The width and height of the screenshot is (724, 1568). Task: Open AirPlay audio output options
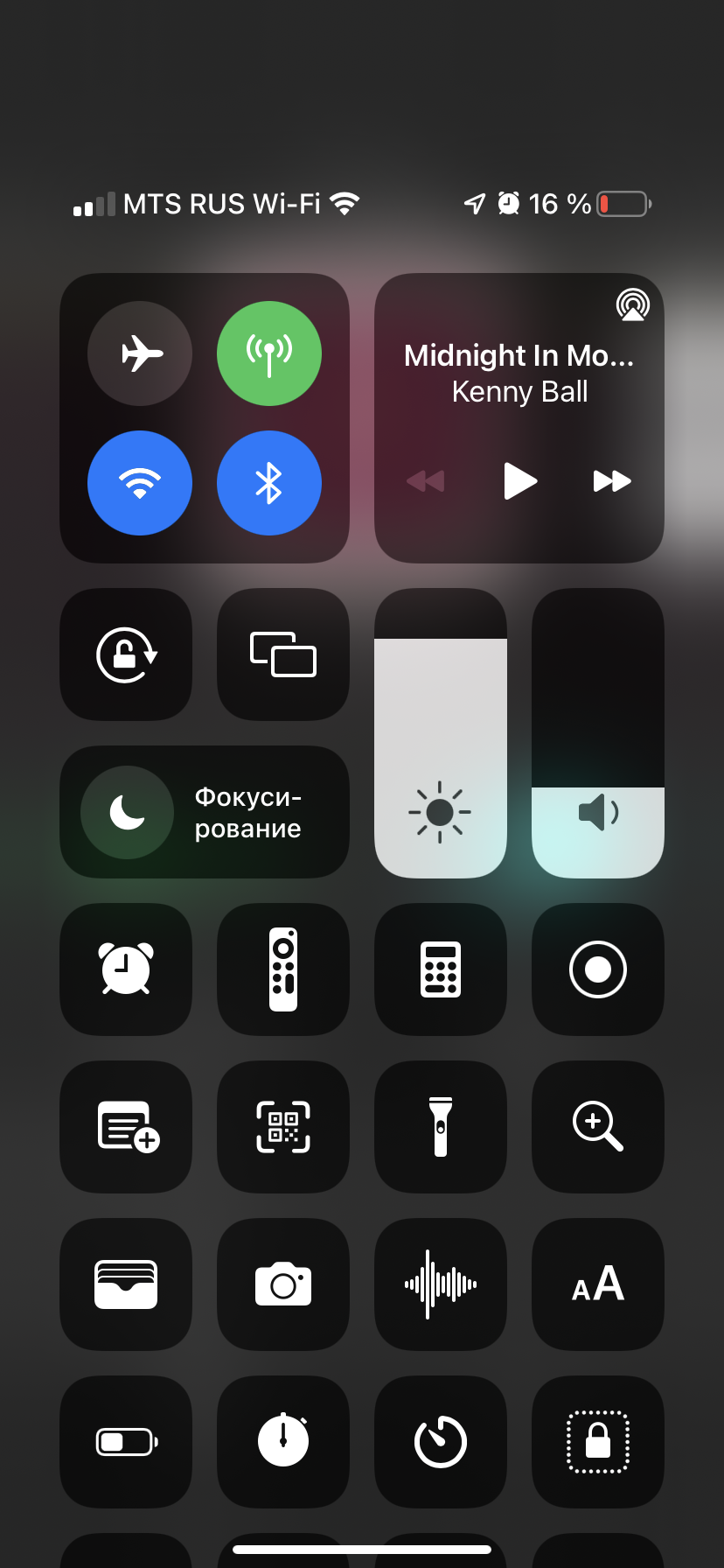[632, 305]
